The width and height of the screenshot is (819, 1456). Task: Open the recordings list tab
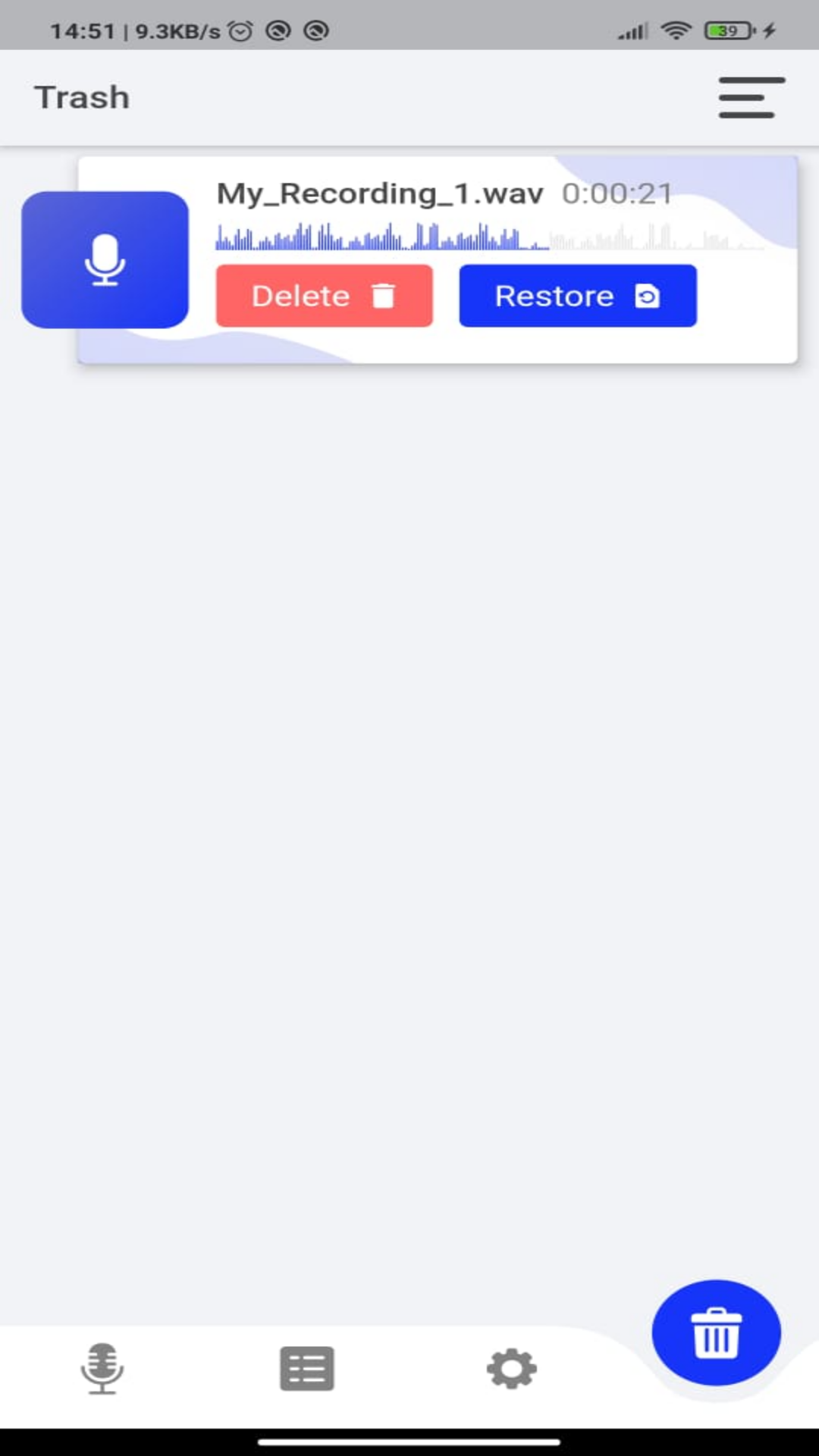coord(307,1369)
